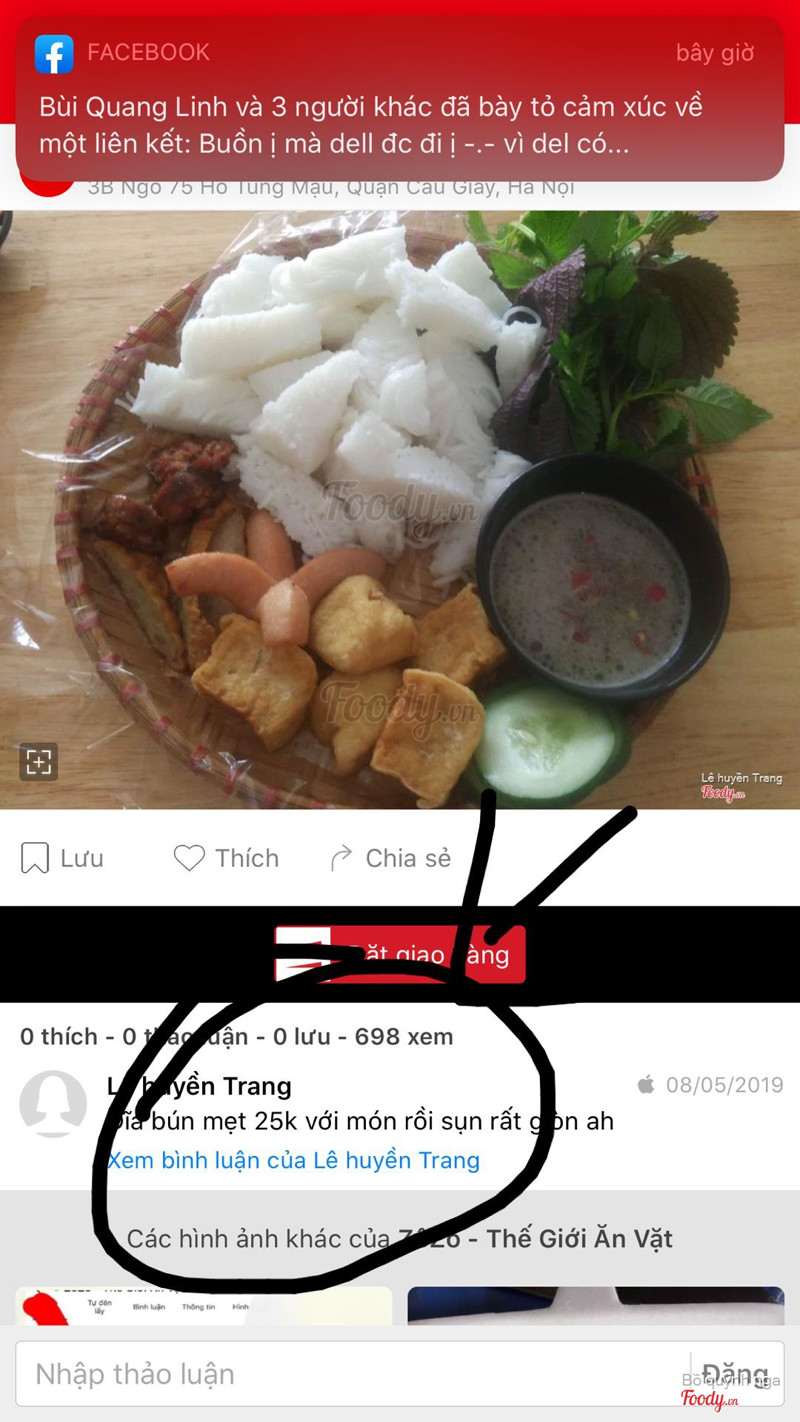Viewport: 800px width, 1422px height.
Task: Post the comment with Đăng
Action: [x=734, y=1374]
